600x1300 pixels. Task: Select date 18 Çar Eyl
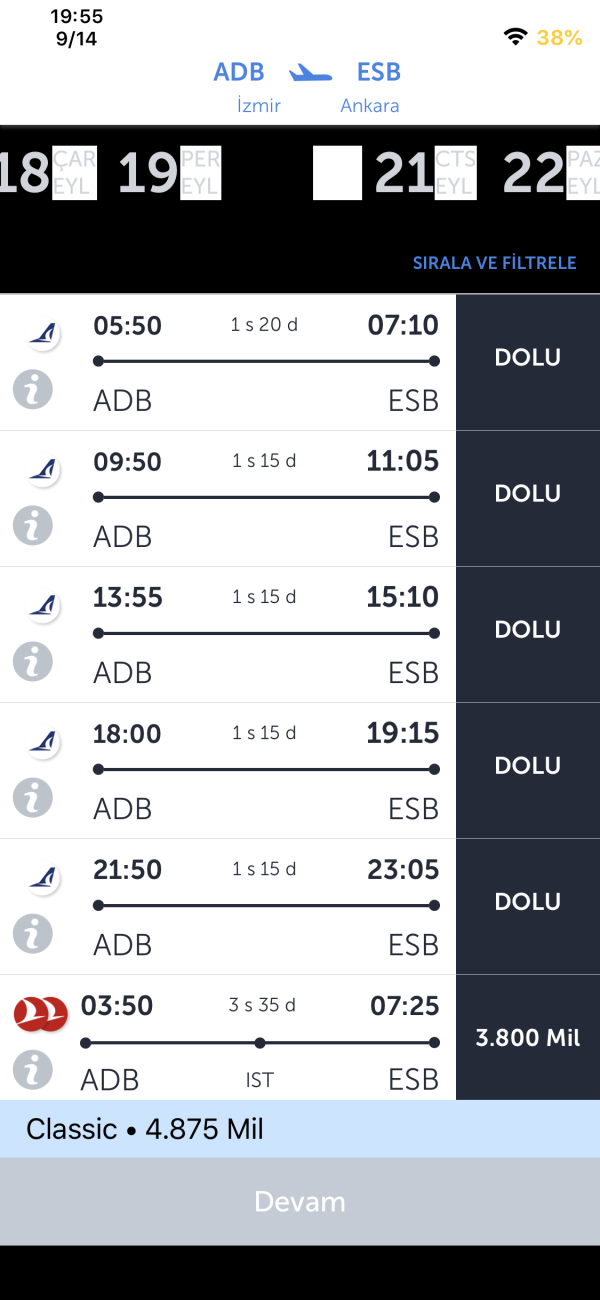[x=45, y=173]
